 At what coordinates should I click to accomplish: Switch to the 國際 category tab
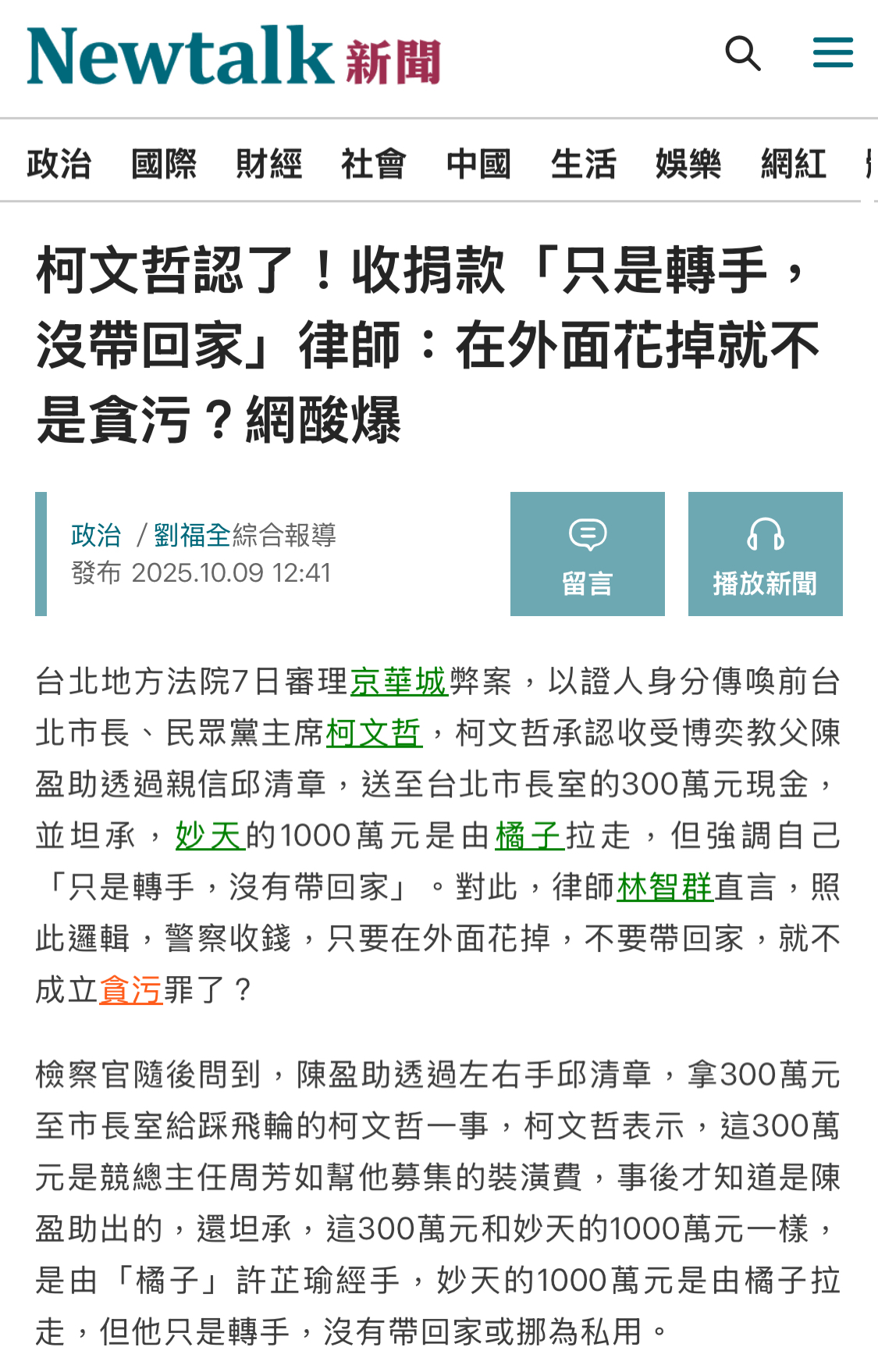[164, 164]
